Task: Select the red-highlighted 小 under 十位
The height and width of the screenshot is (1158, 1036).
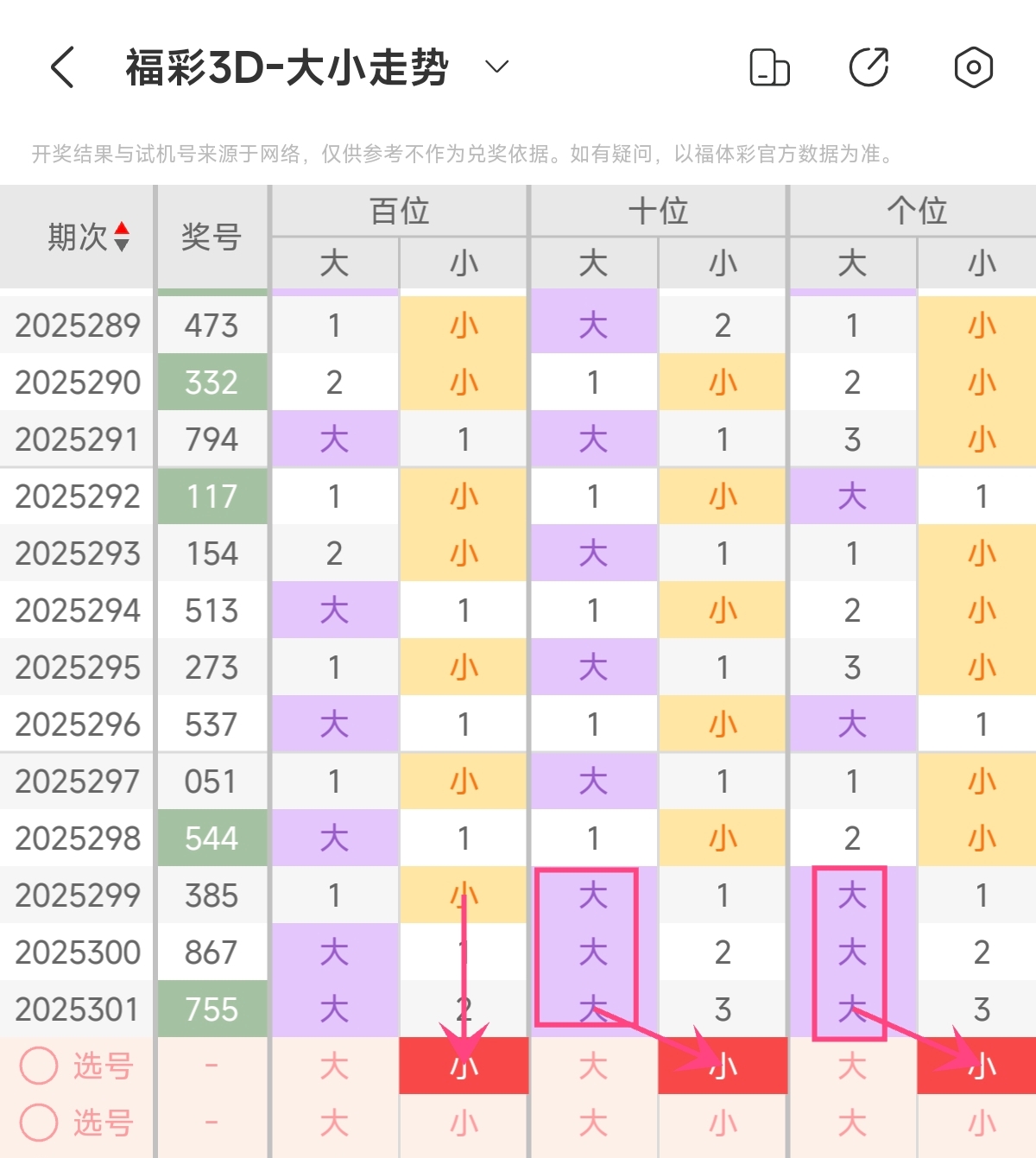Action: [x=723, y=1066]
